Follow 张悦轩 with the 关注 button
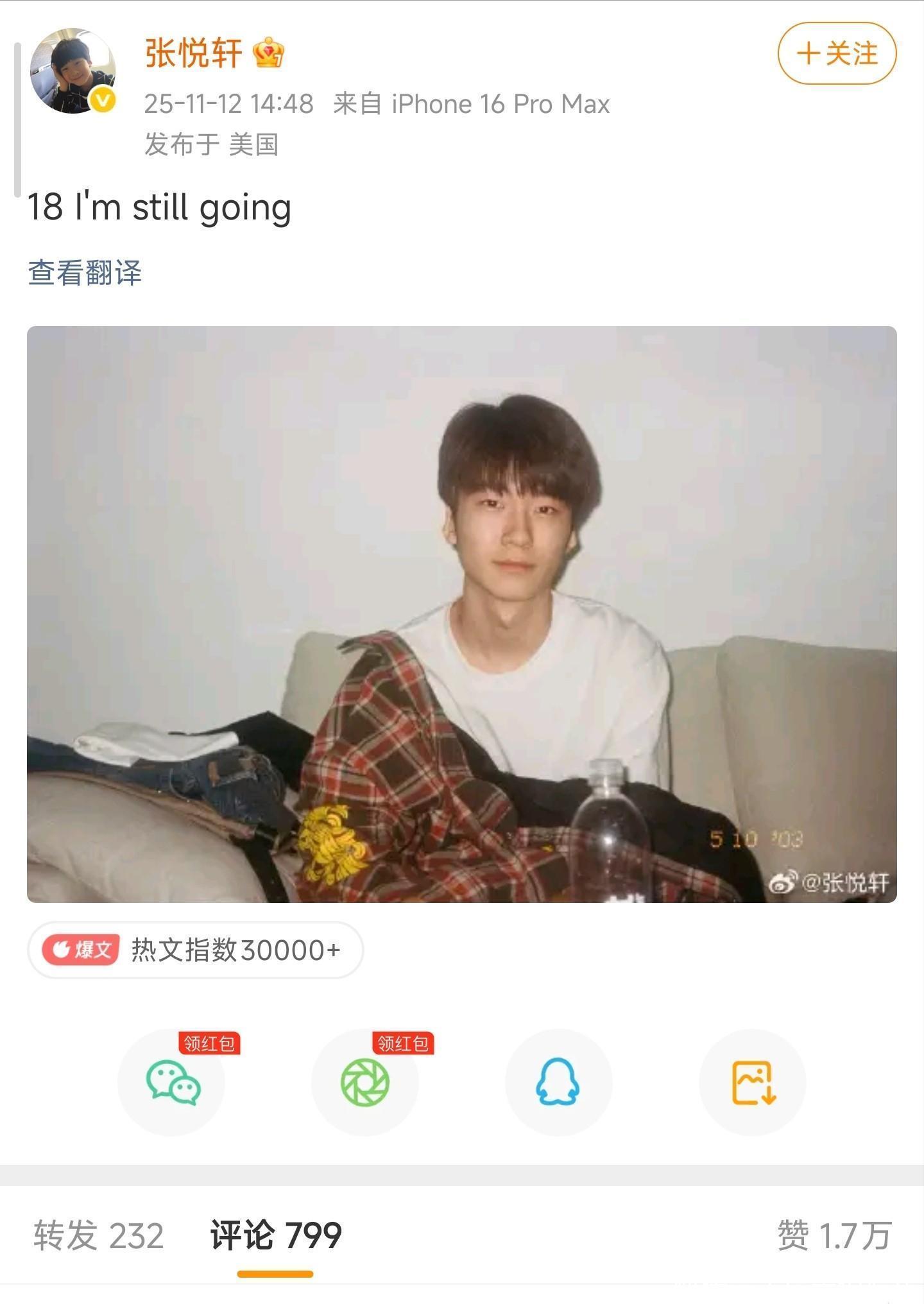 pyautogui.click(x=837, y=53)
